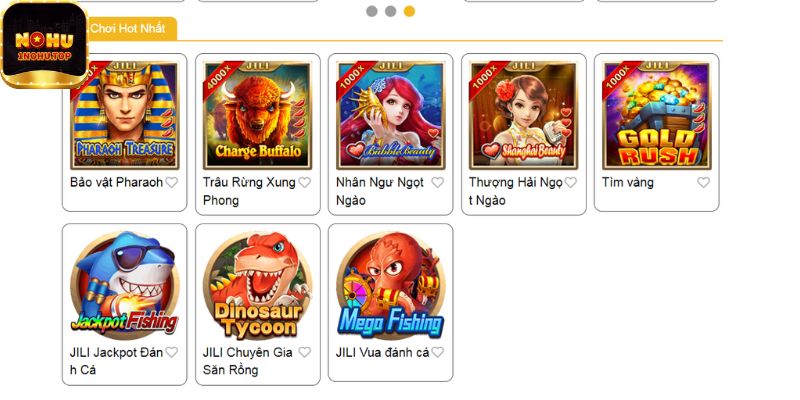This screenshot has height=400, width=800.
Task: Favorite Nhân Ngư Ngọt Ngào with the heart
Action: 437,183
